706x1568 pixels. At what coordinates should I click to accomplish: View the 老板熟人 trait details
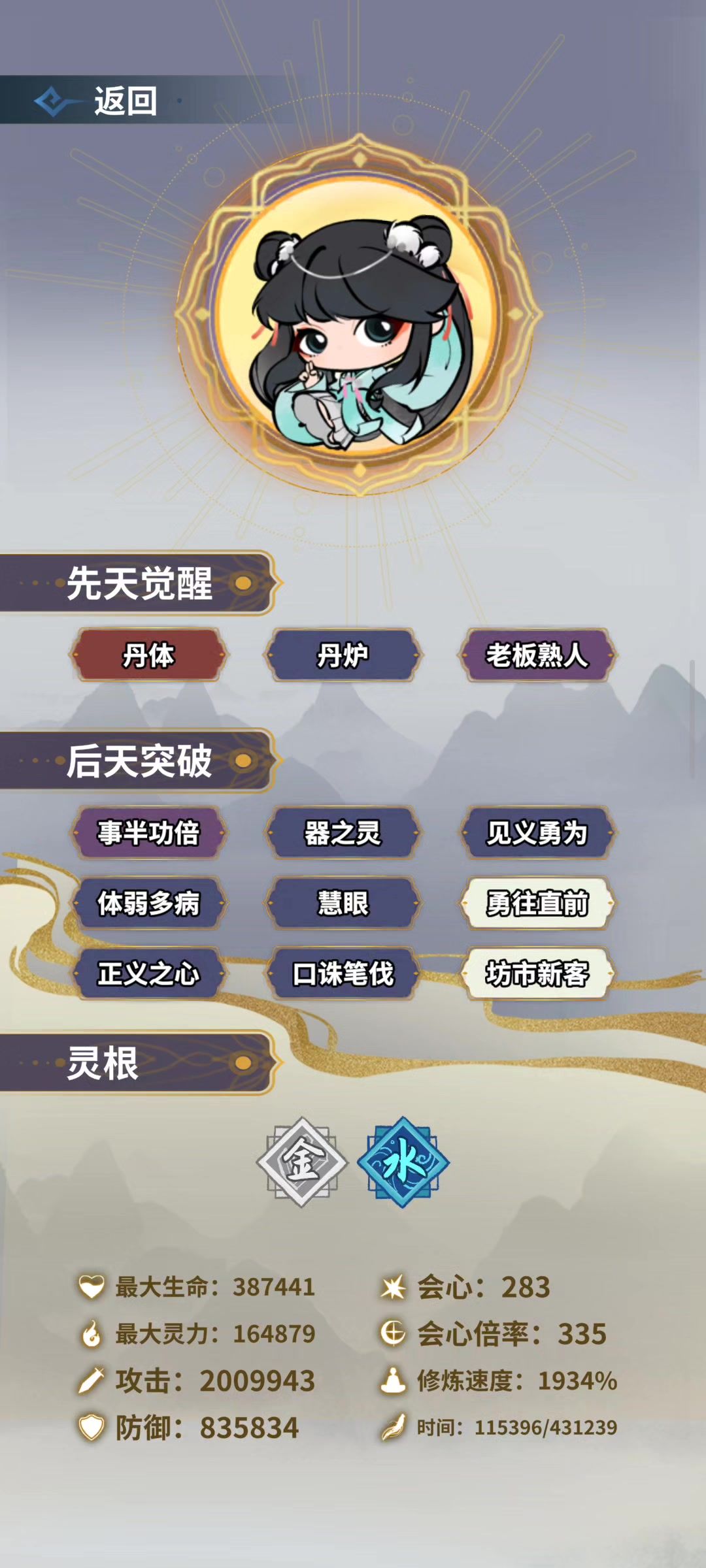[x=537, y=655]
